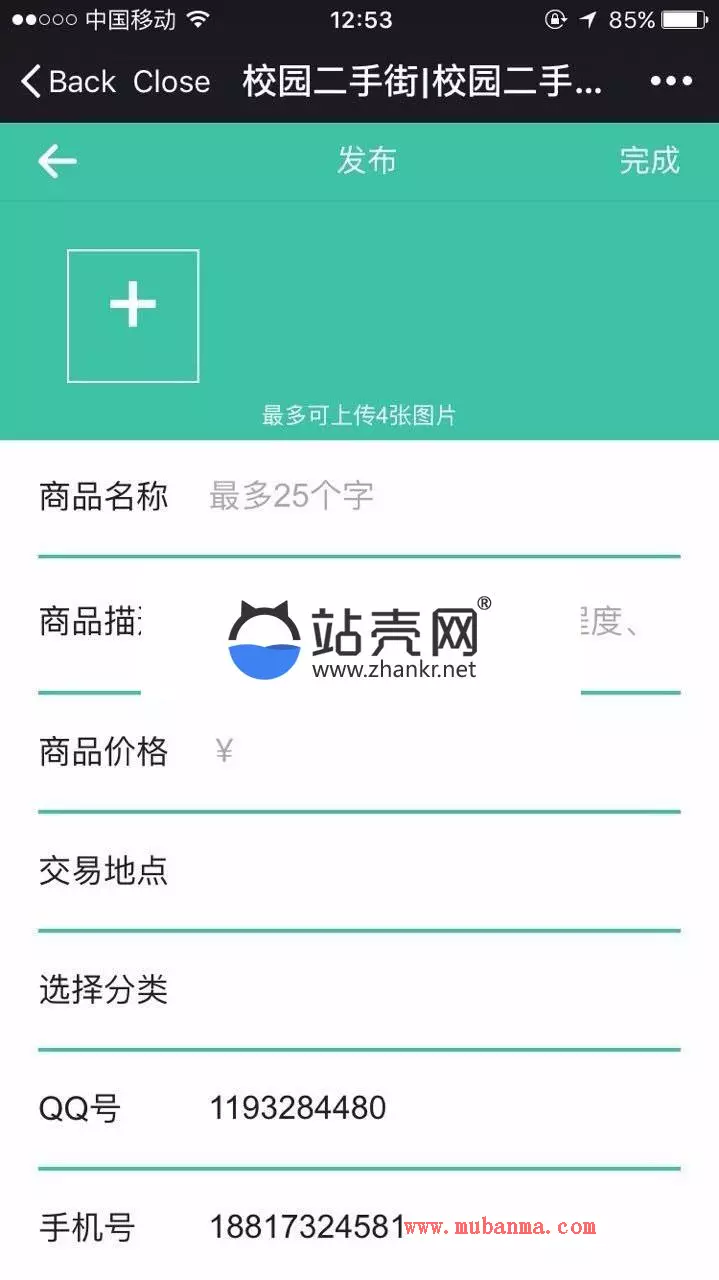Close the web page

click(x=172, y=82)
